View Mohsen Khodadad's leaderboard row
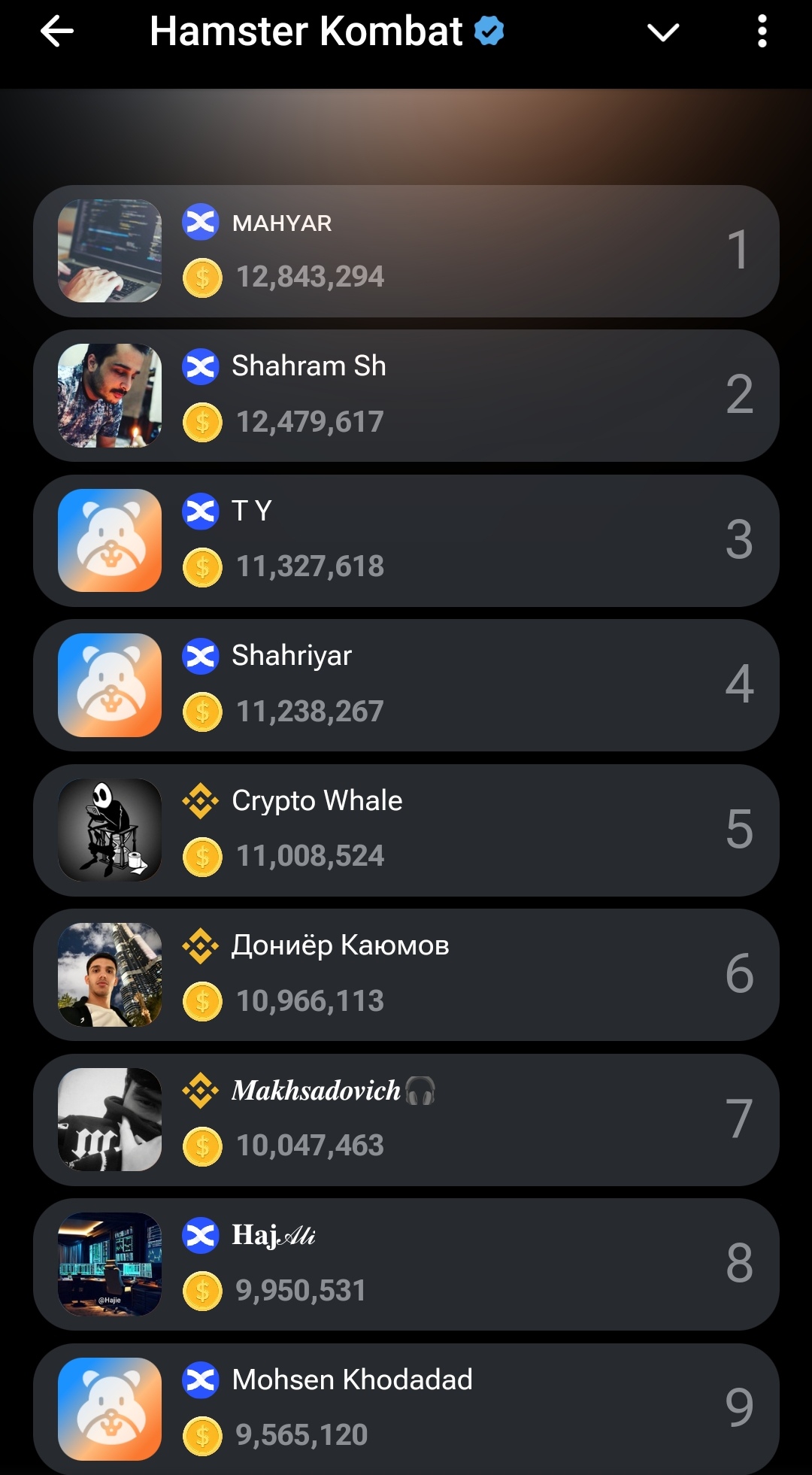 pyautogui.click(x=406, y=1408)
